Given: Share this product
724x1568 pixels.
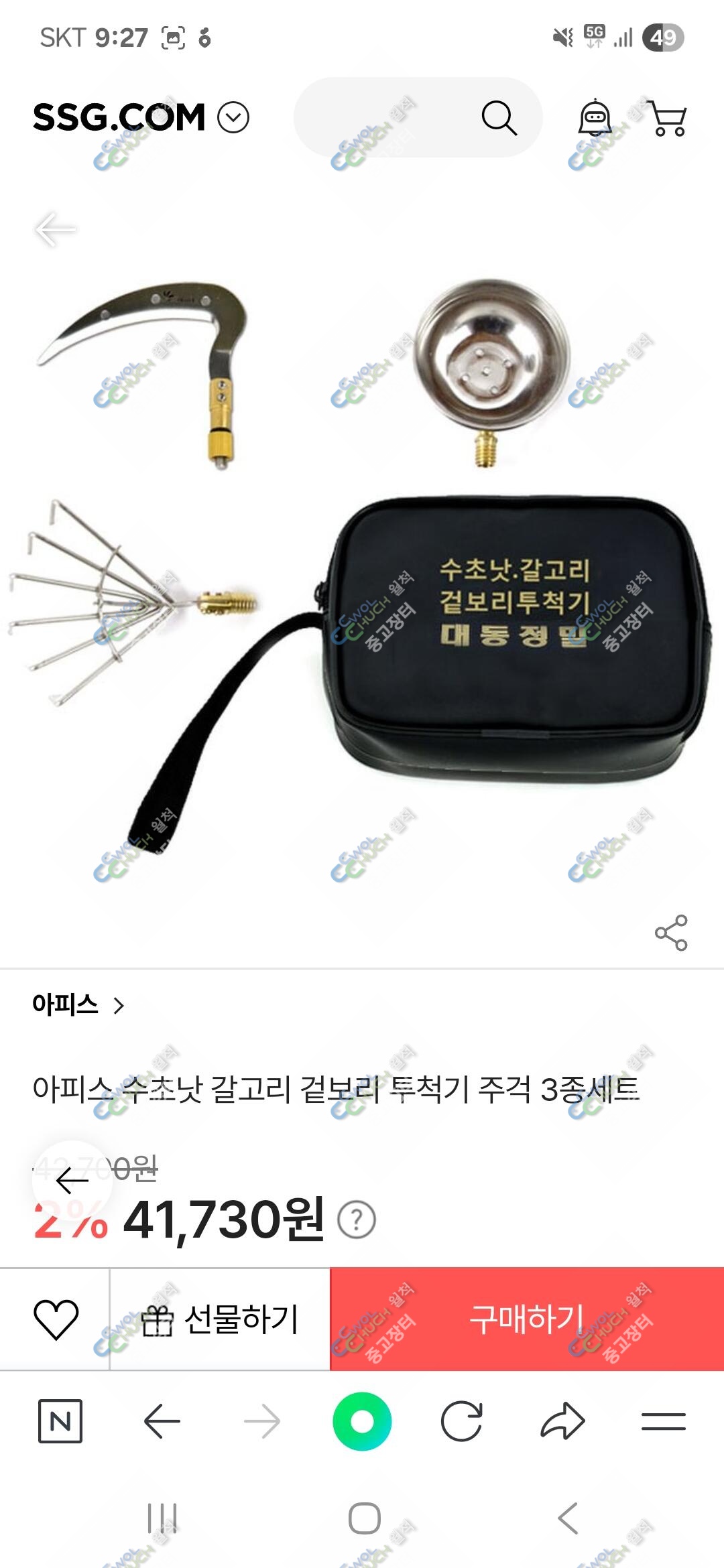Looking at the screenshot, I should pos(671,933).
